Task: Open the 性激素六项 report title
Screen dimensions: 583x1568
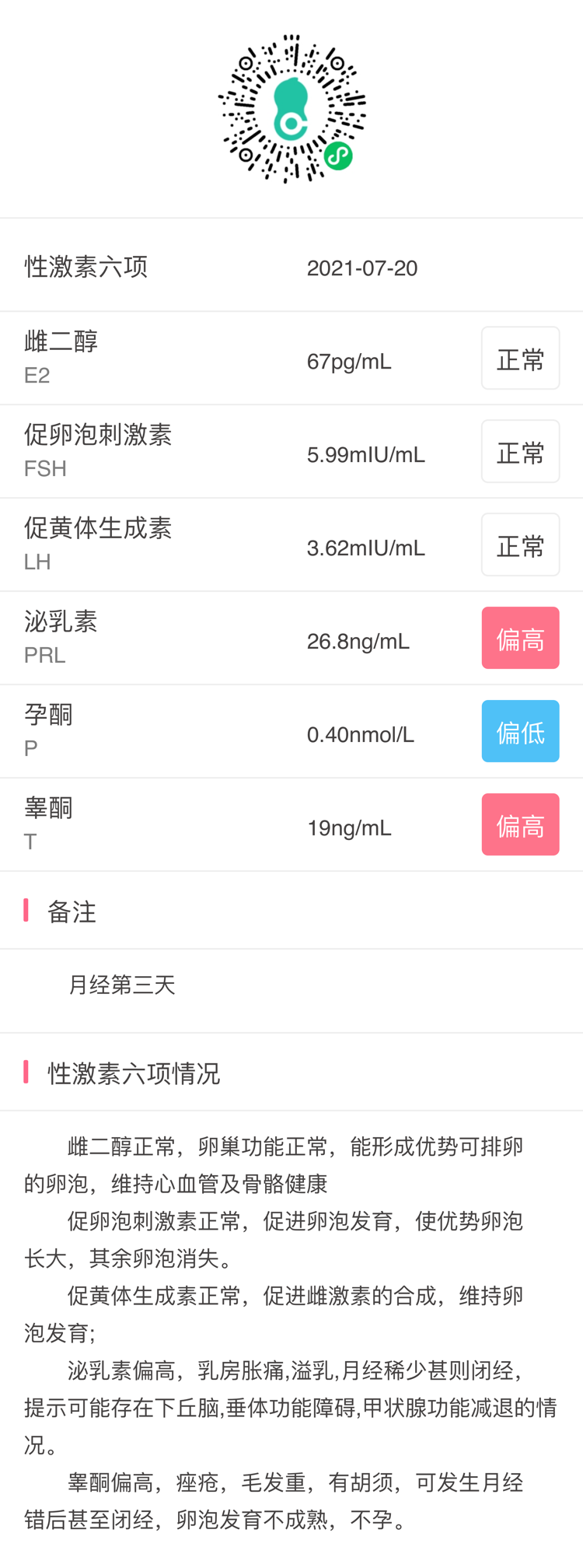Action: pyautogui.click(x=86, y=268)
